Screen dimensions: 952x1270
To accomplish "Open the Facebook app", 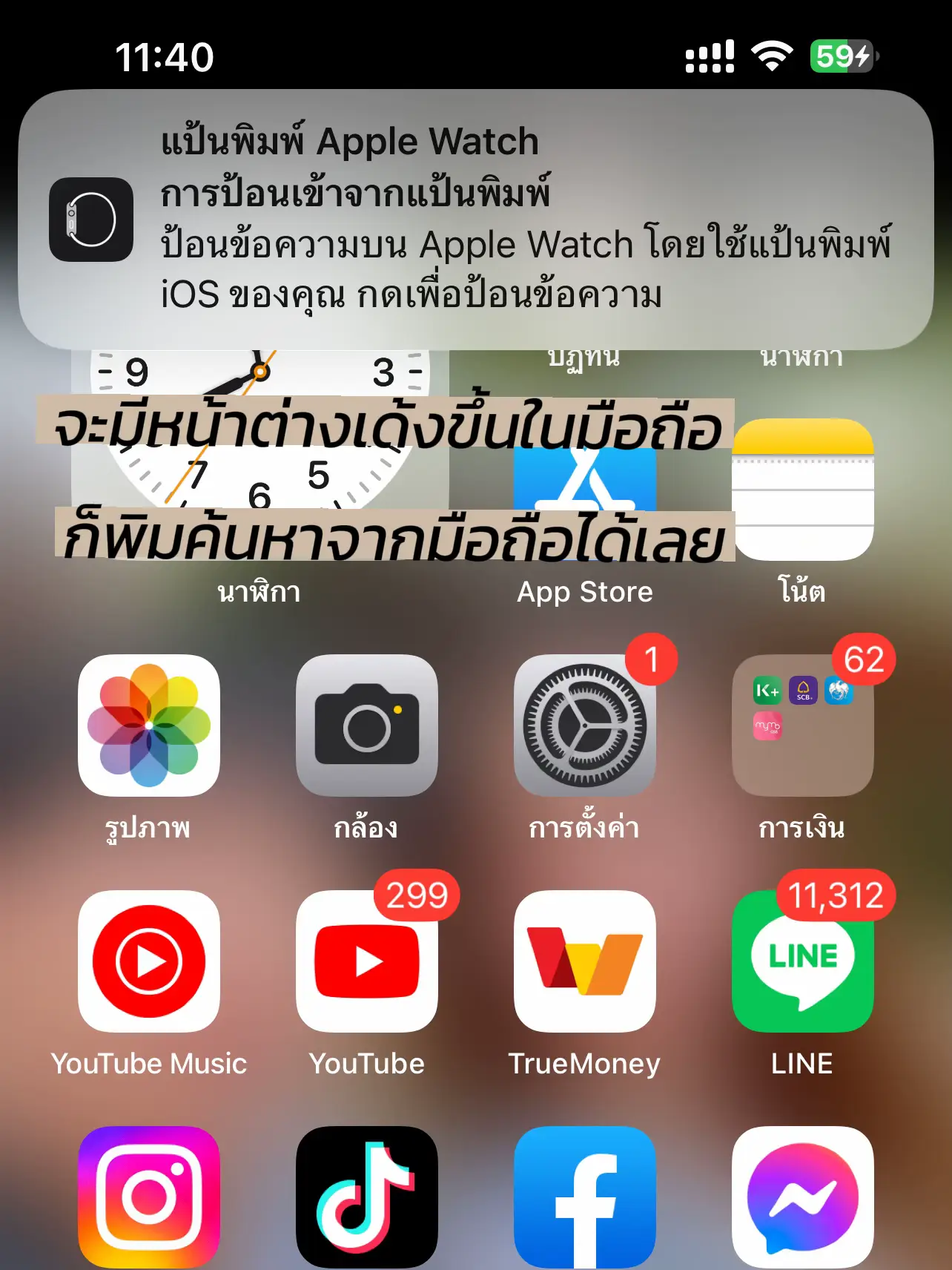I will click(x=585, y=1197).
